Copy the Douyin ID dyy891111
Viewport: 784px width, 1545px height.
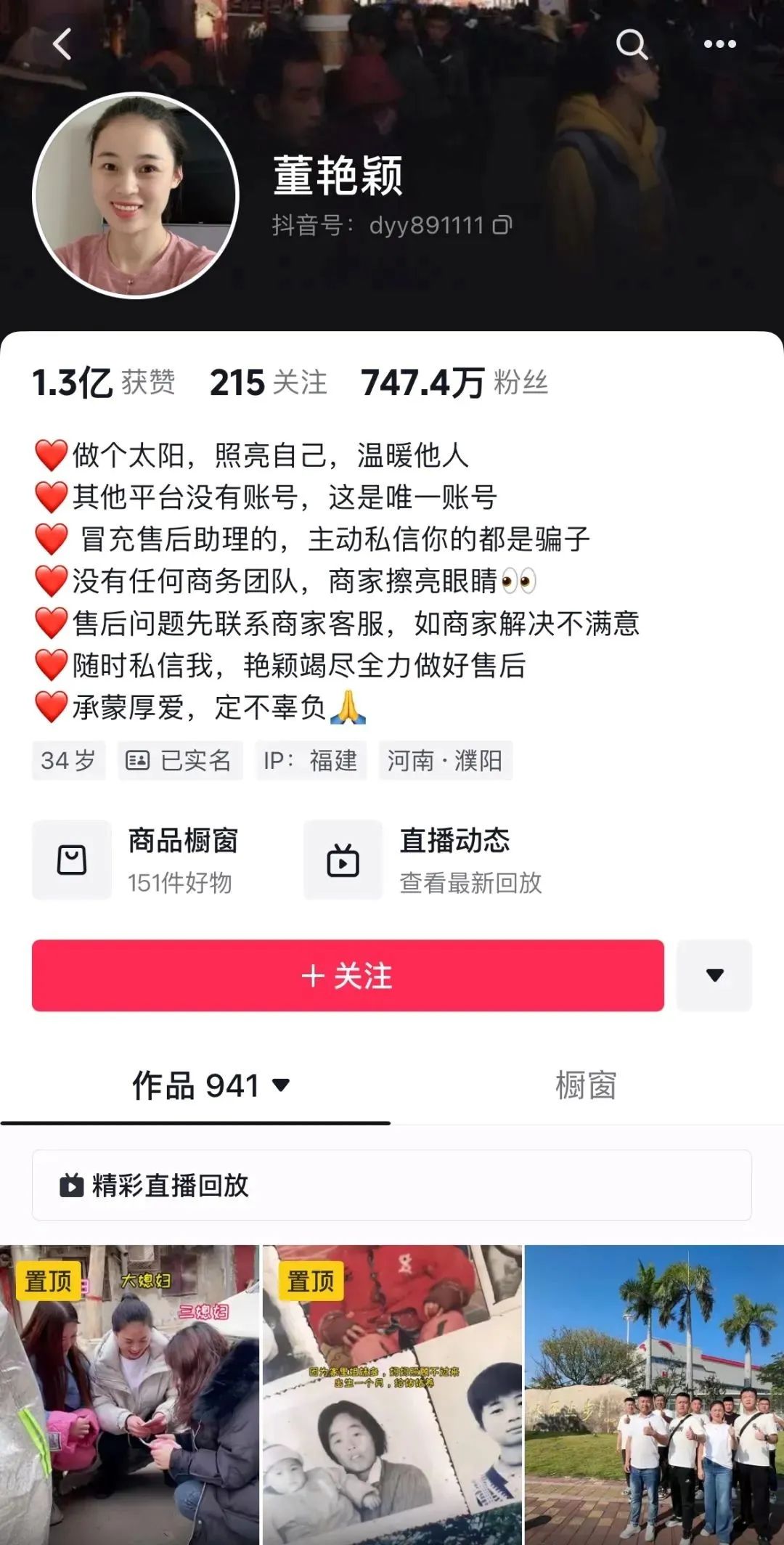click(x=502, y=226)
